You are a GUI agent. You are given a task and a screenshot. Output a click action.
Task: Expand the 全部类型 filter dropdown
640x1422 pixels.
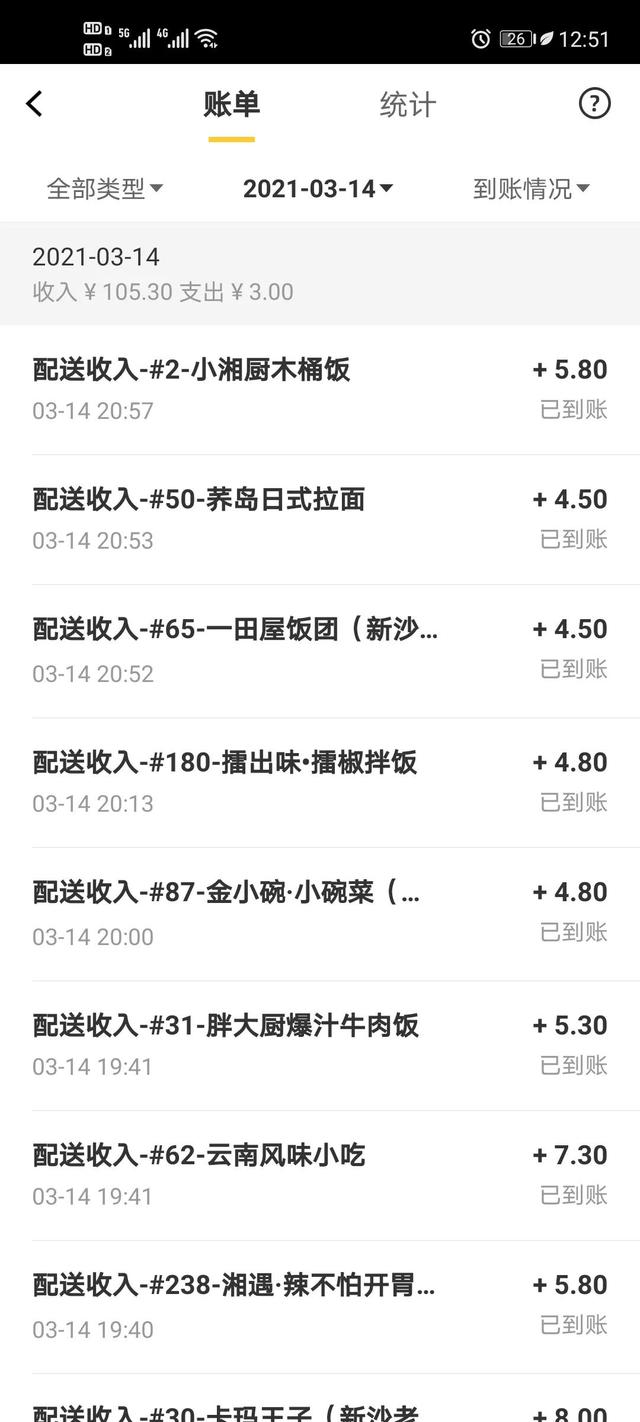[x=105, y=188]
